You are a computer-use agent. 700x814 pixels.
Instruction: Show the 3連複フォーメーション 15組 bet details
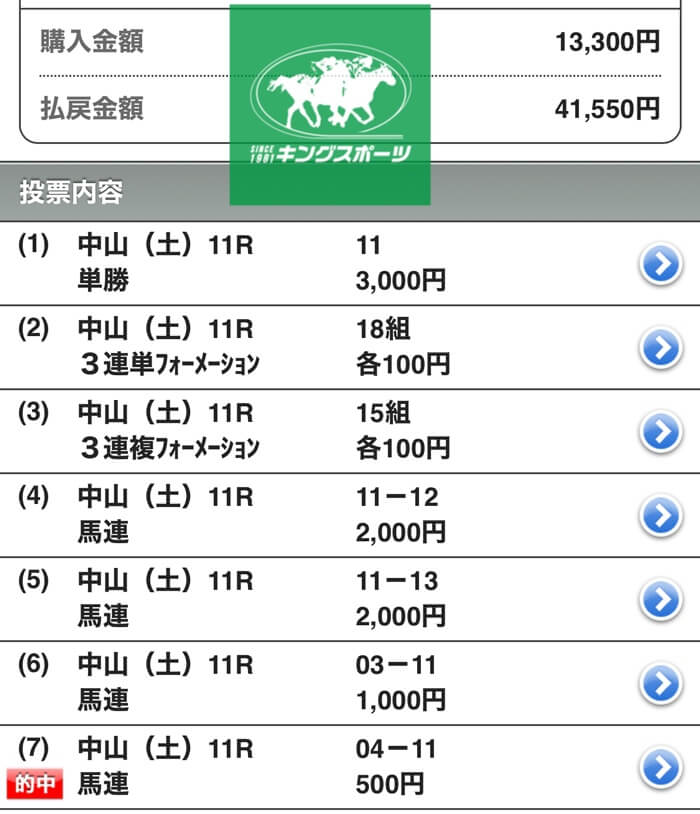659,431
